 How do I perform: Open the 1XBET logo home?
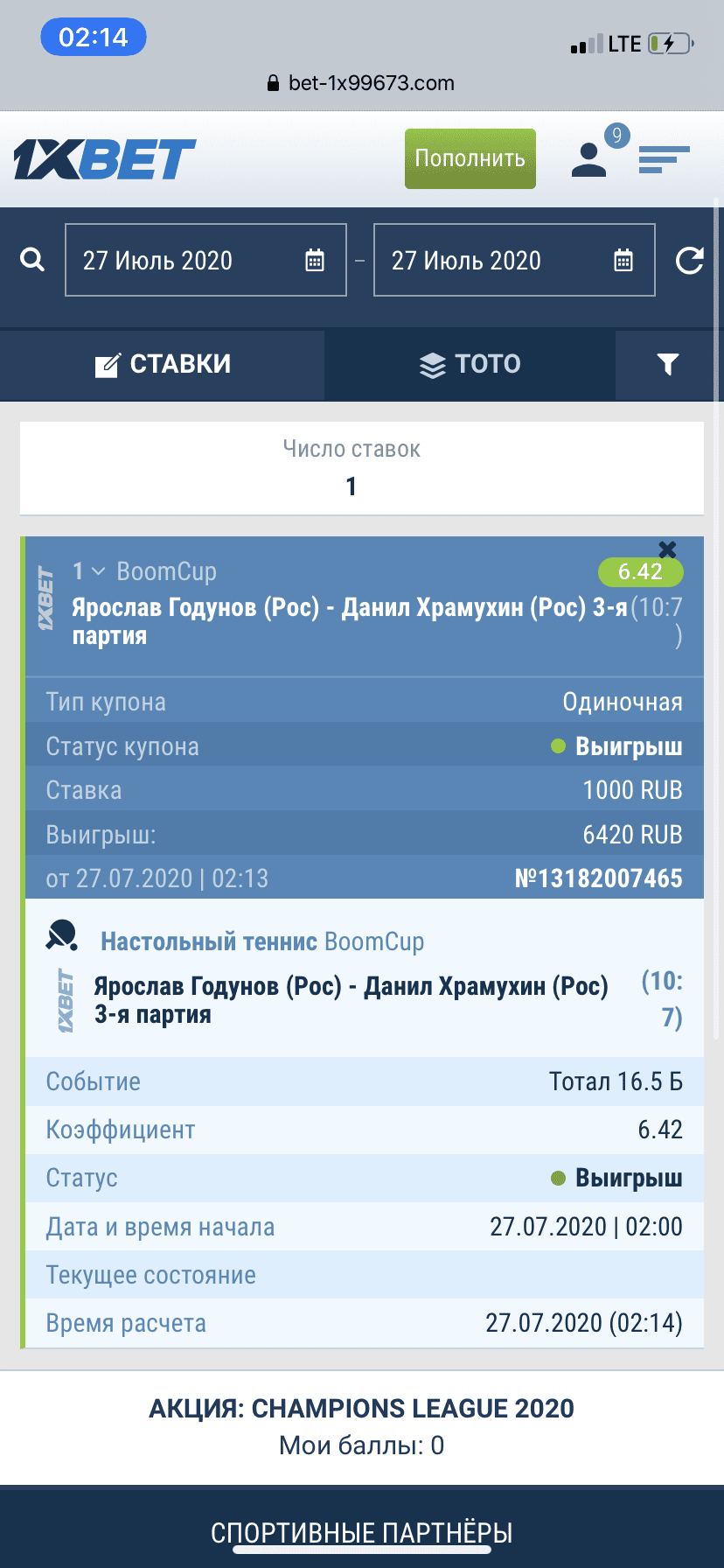[x=104, y=159]
